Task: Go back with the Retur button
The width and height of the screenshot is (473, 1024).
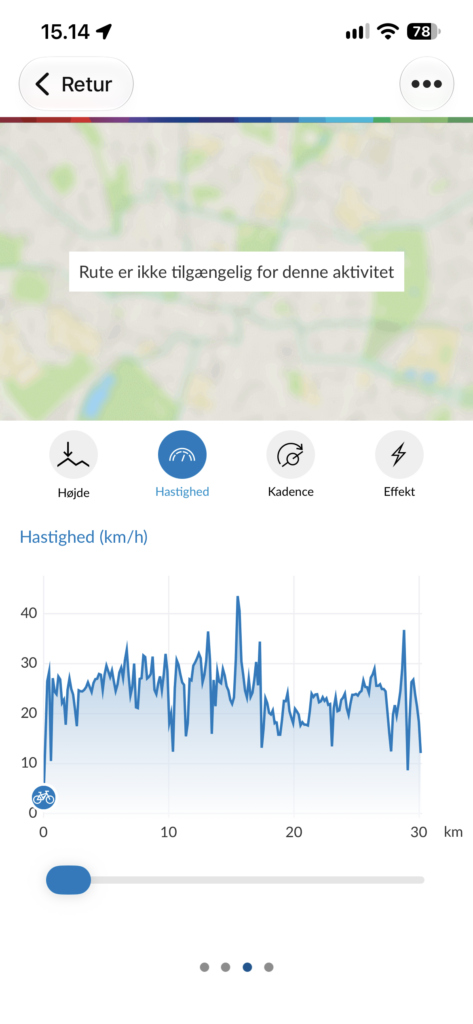Action: click(76, 84)
